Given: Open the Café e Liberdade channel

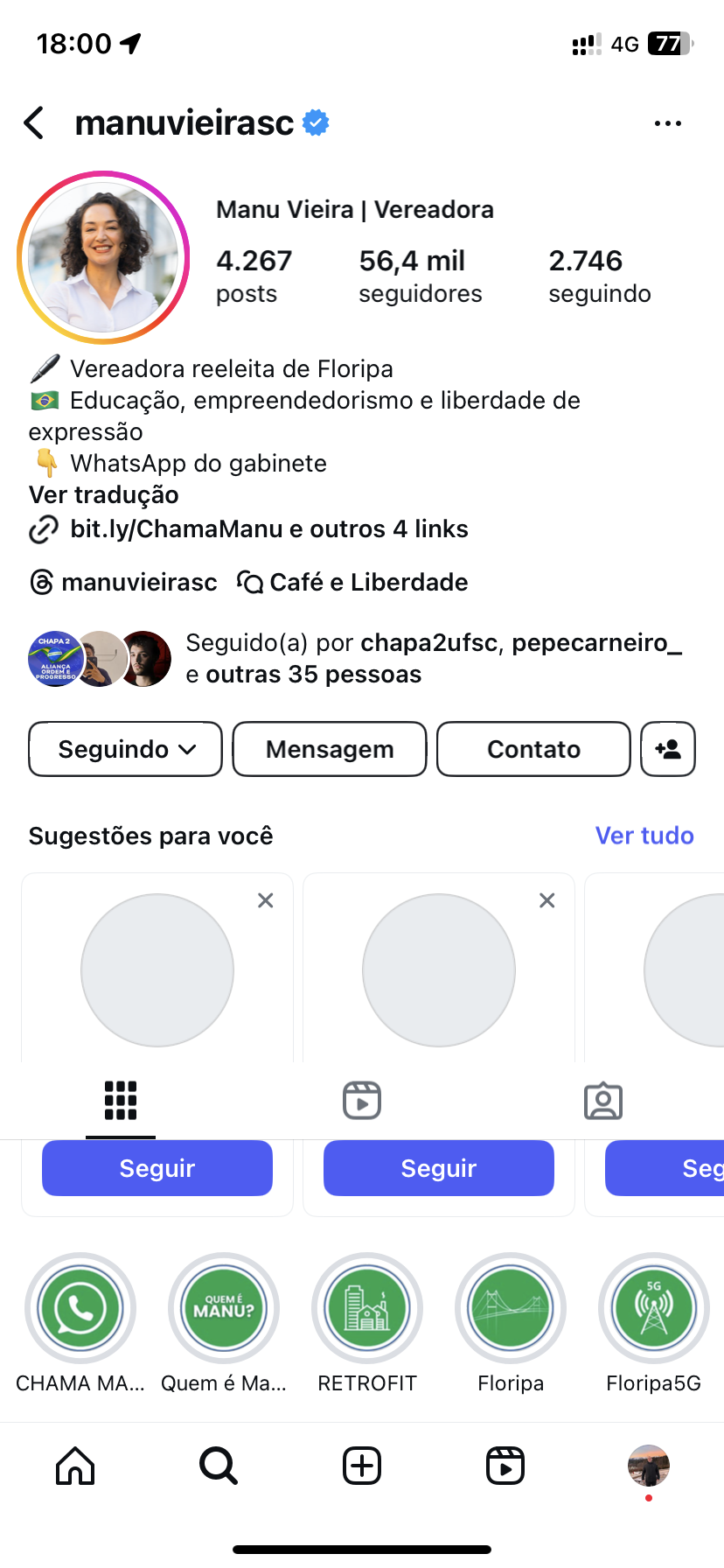Looking at the screenshot, I should point(353,583).
